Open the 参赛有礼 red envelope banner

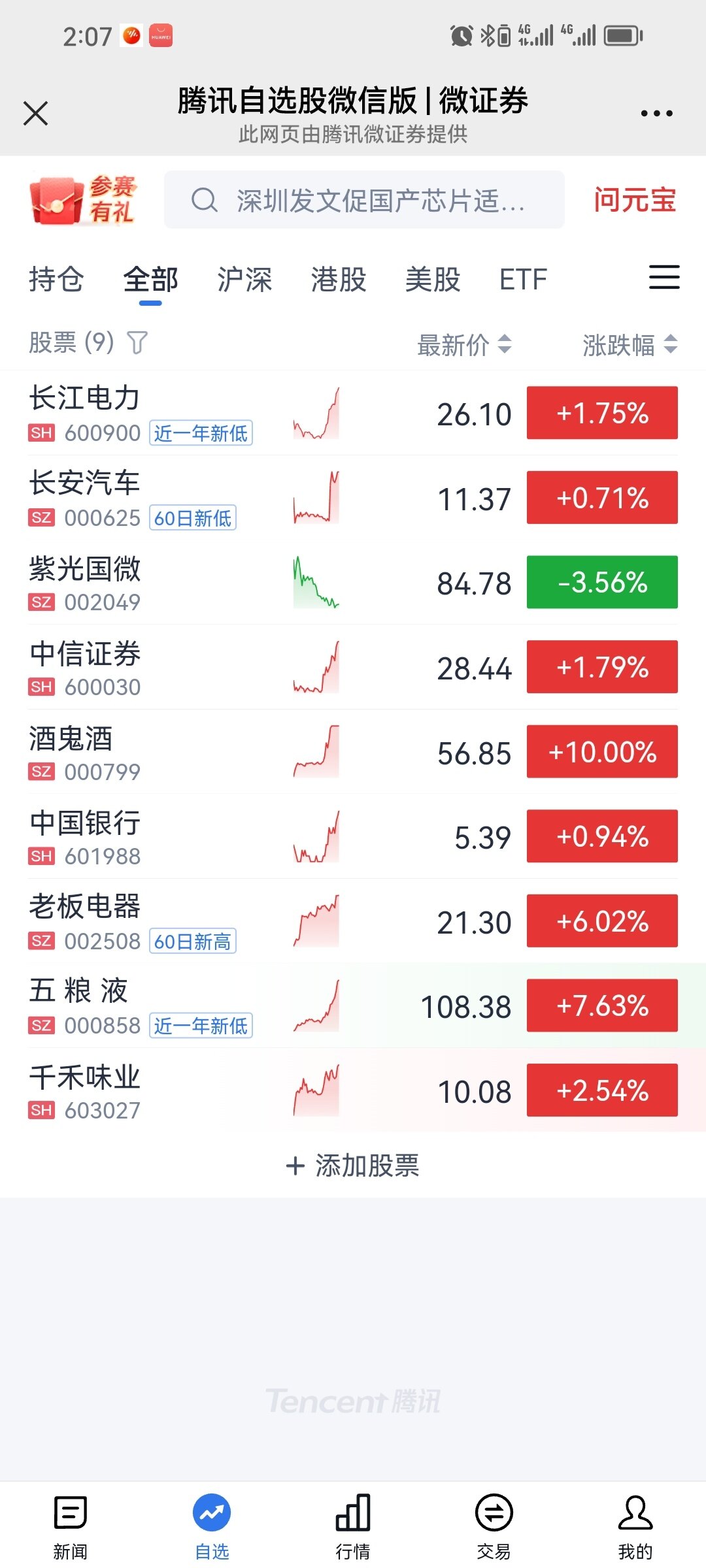tap(83, 200)
